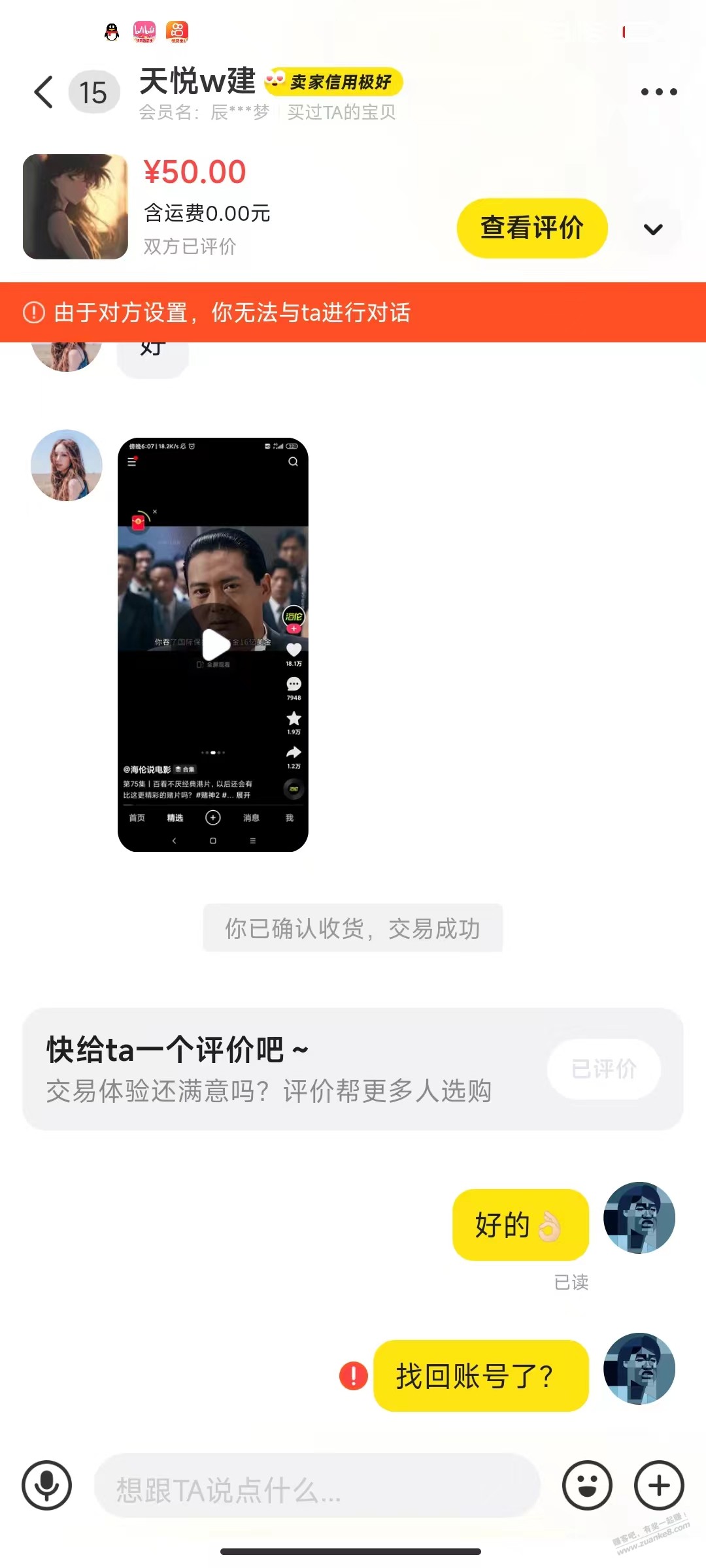
Task: Open 天悦w建 seller profile name
Action: tap(197, 82)
